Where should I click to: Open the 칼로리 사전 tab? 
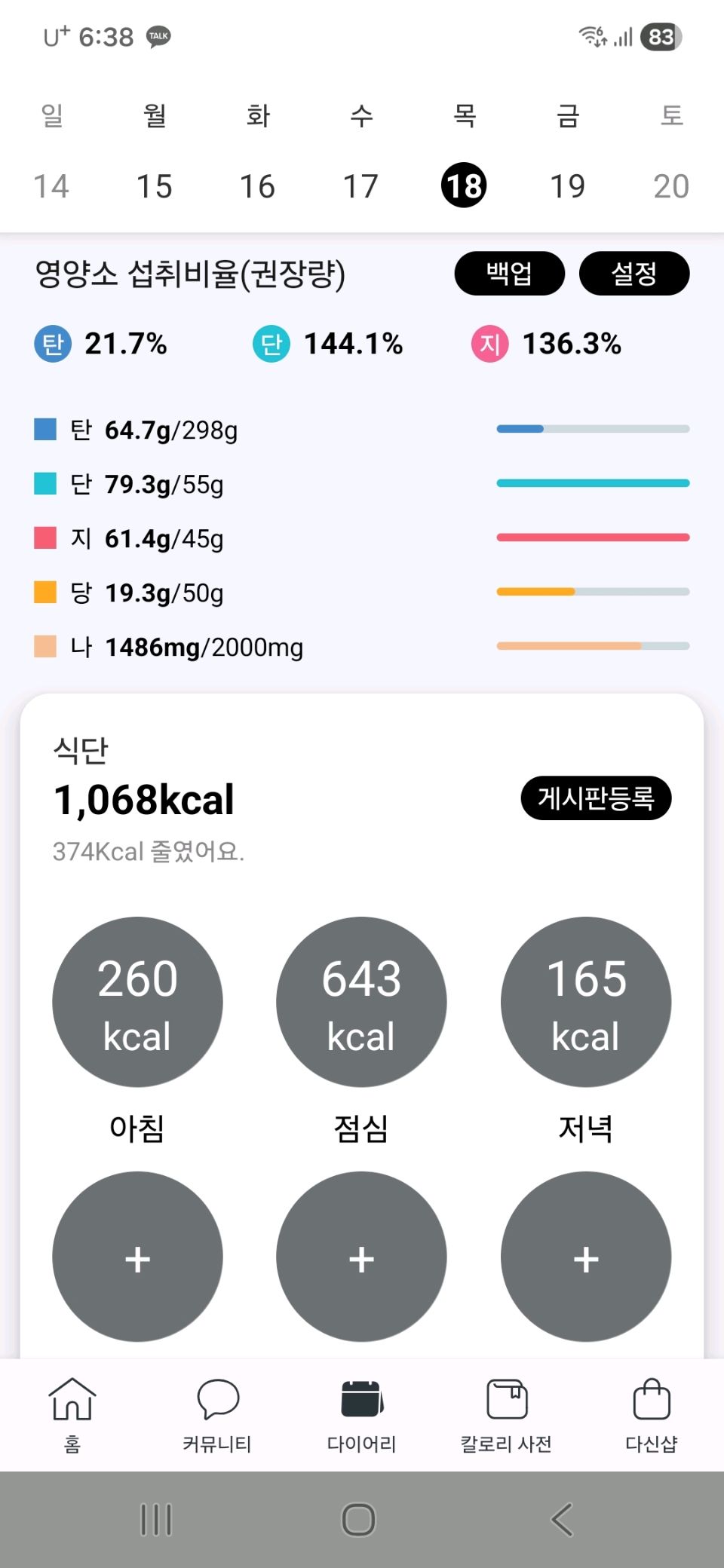click(x=506, y=1415)
